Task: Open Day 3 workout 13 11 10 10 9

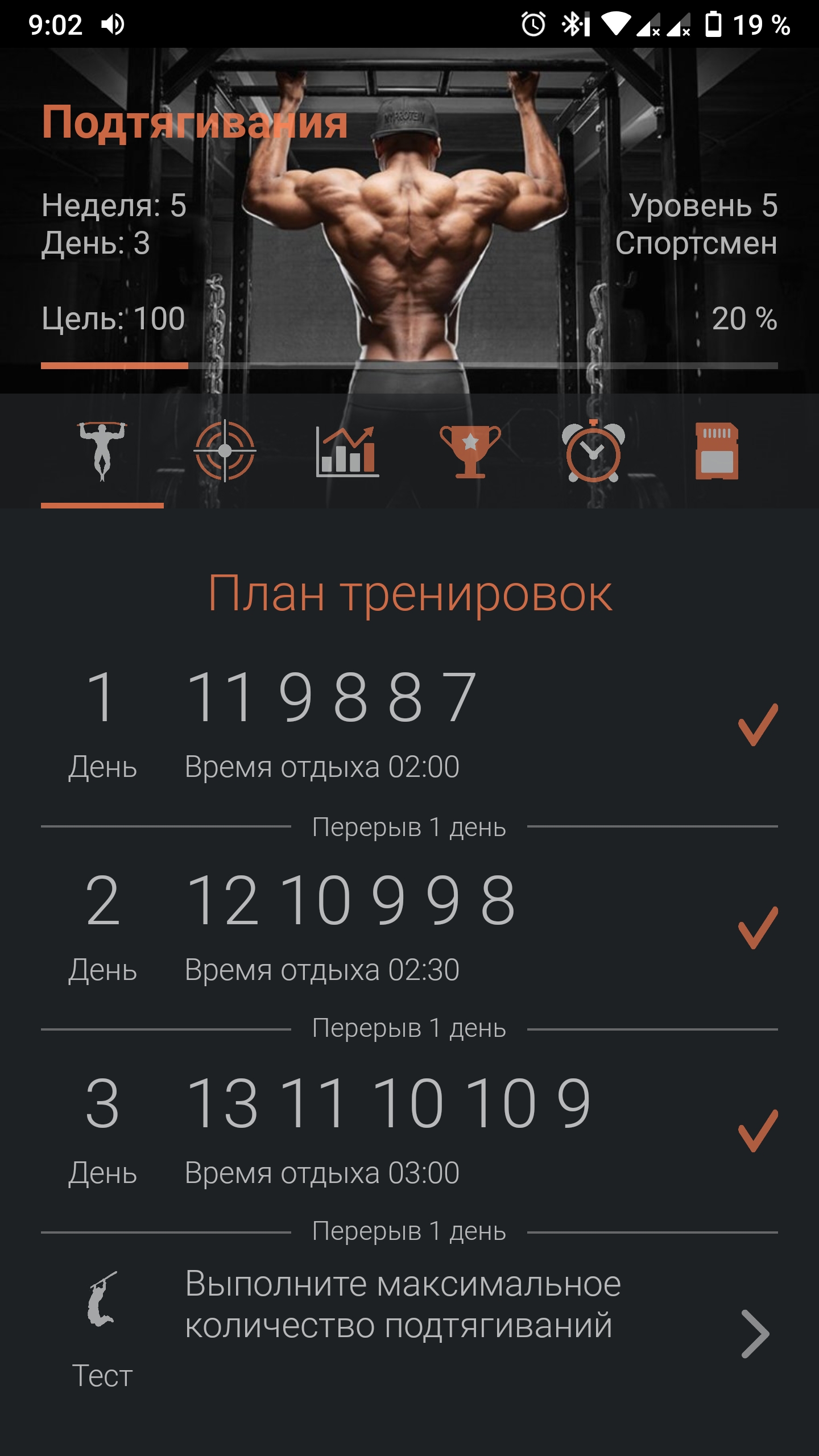Action: pyautogui.click(x=409, y=1131)
